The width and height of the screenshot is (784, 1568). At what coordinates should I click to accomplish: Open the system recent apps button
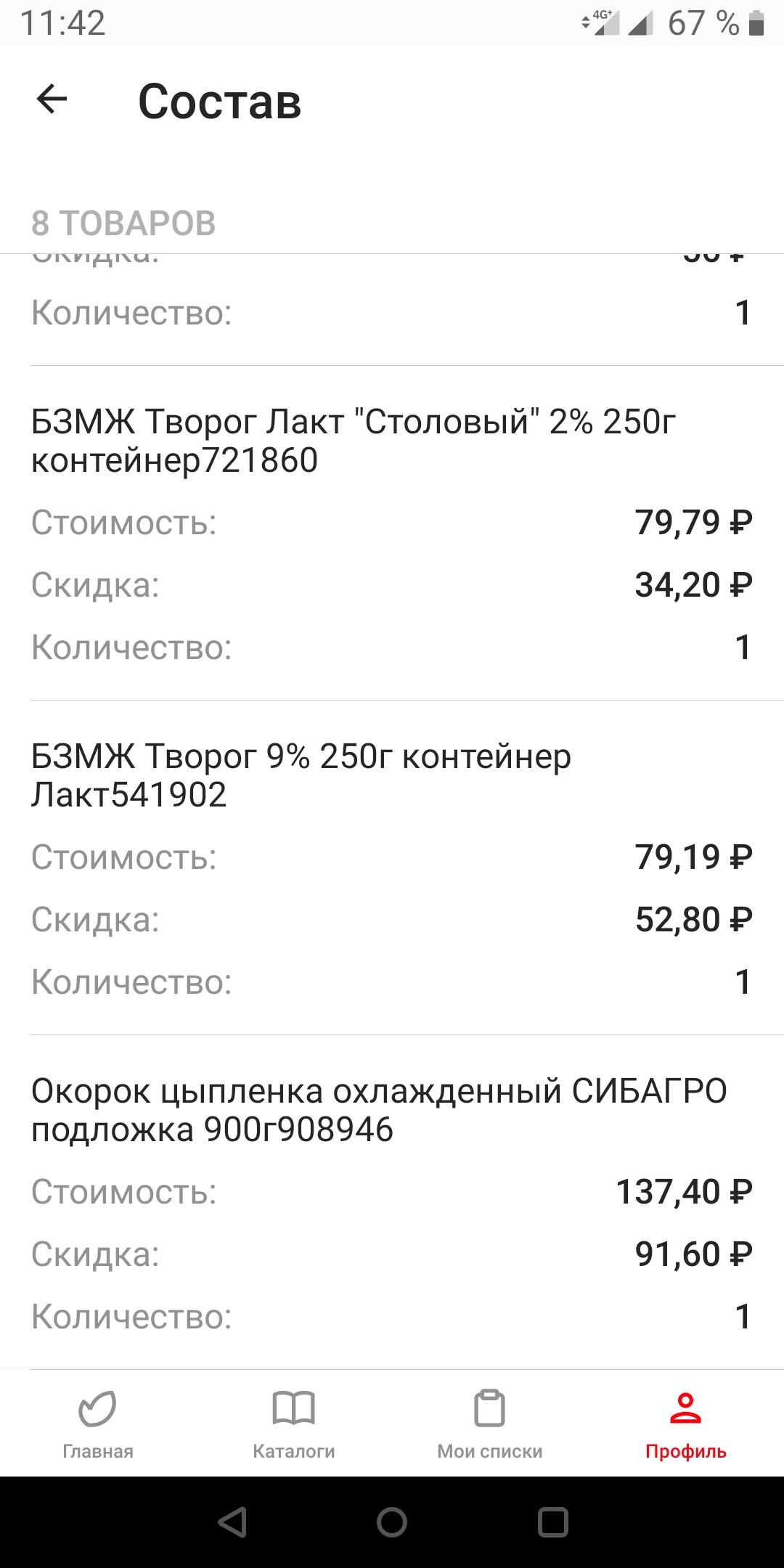point(552,1522)
